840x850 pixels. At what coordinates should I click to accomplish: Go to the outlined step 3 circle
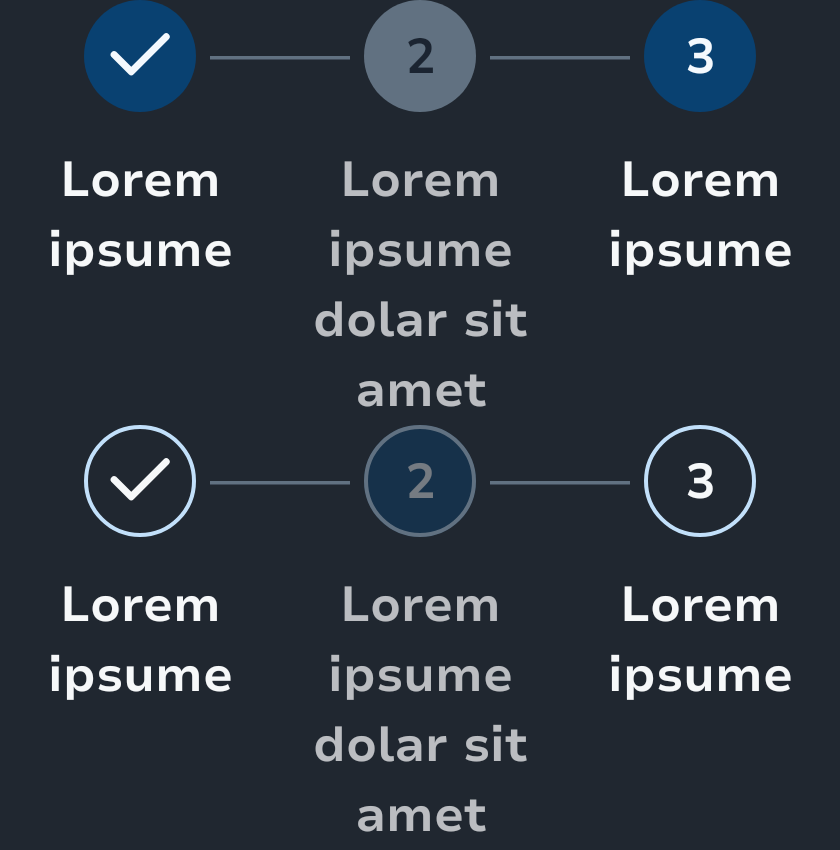click(700, 481)
